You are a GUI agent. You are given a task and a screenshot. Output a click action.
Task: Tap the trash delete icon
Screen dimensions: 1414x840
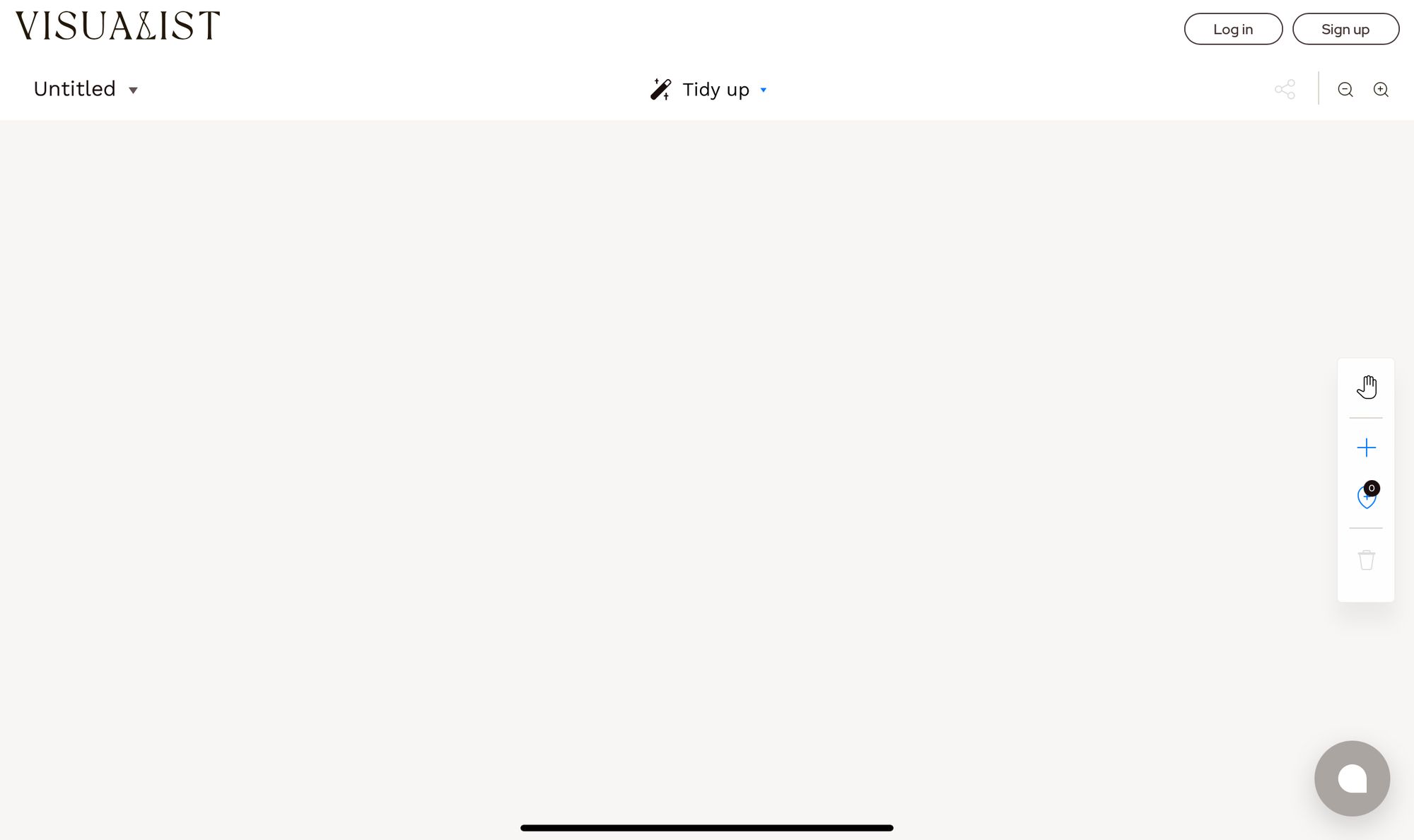[x=1366, y=560]
